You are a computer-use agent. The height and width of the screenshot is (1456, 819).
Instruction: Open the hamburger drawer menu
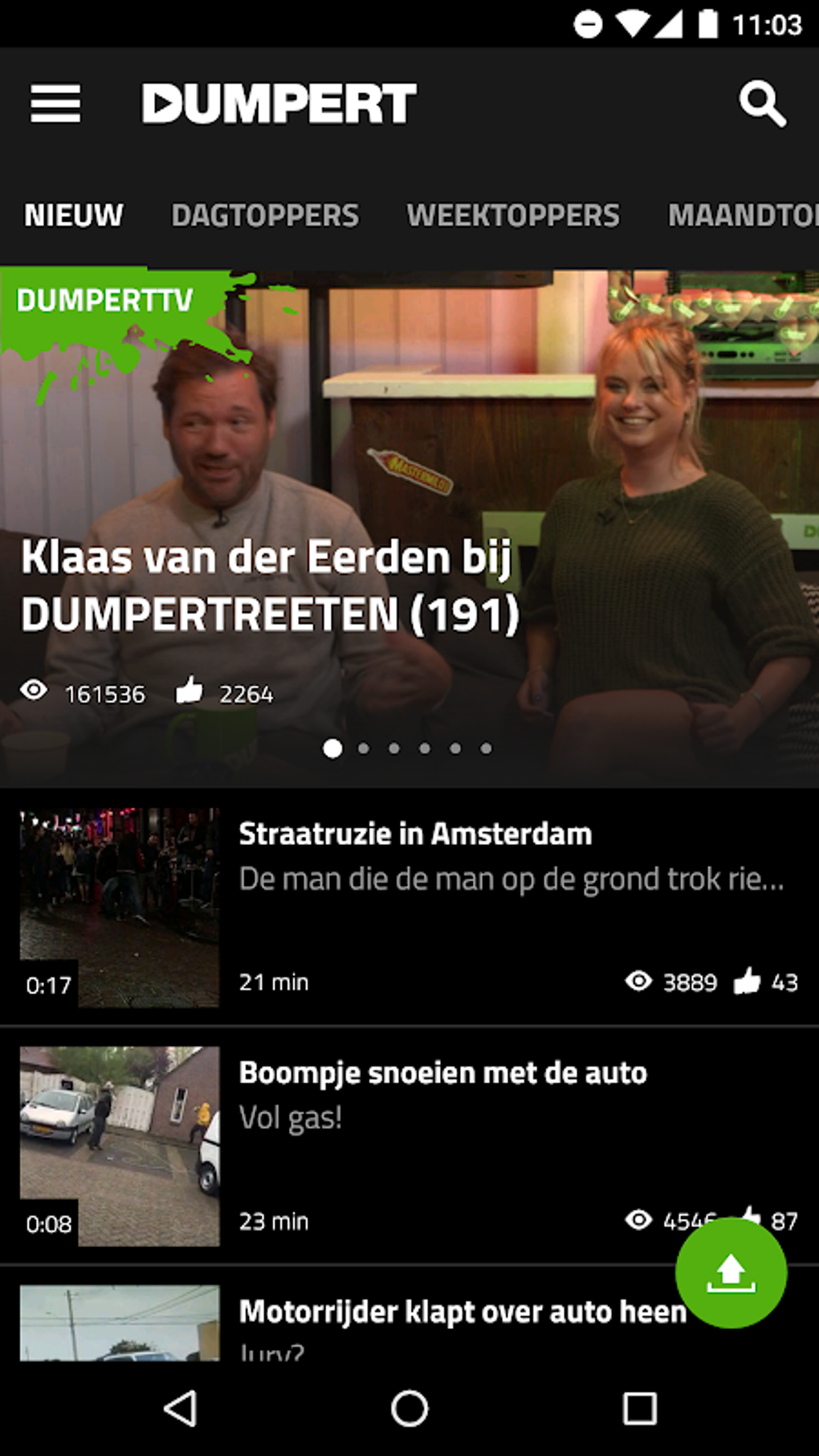click(x=55, y=104)
